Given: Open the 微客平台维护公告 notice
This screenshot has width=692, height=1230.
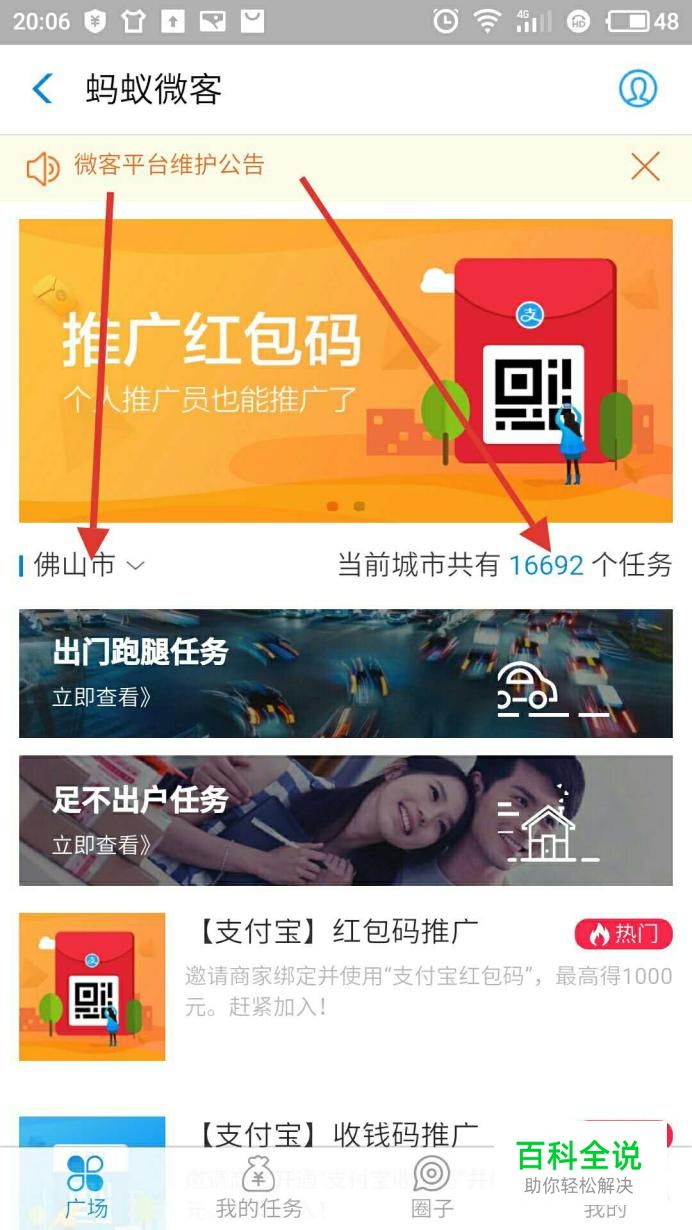Looking at the screenshot, I should pos(168,165).
